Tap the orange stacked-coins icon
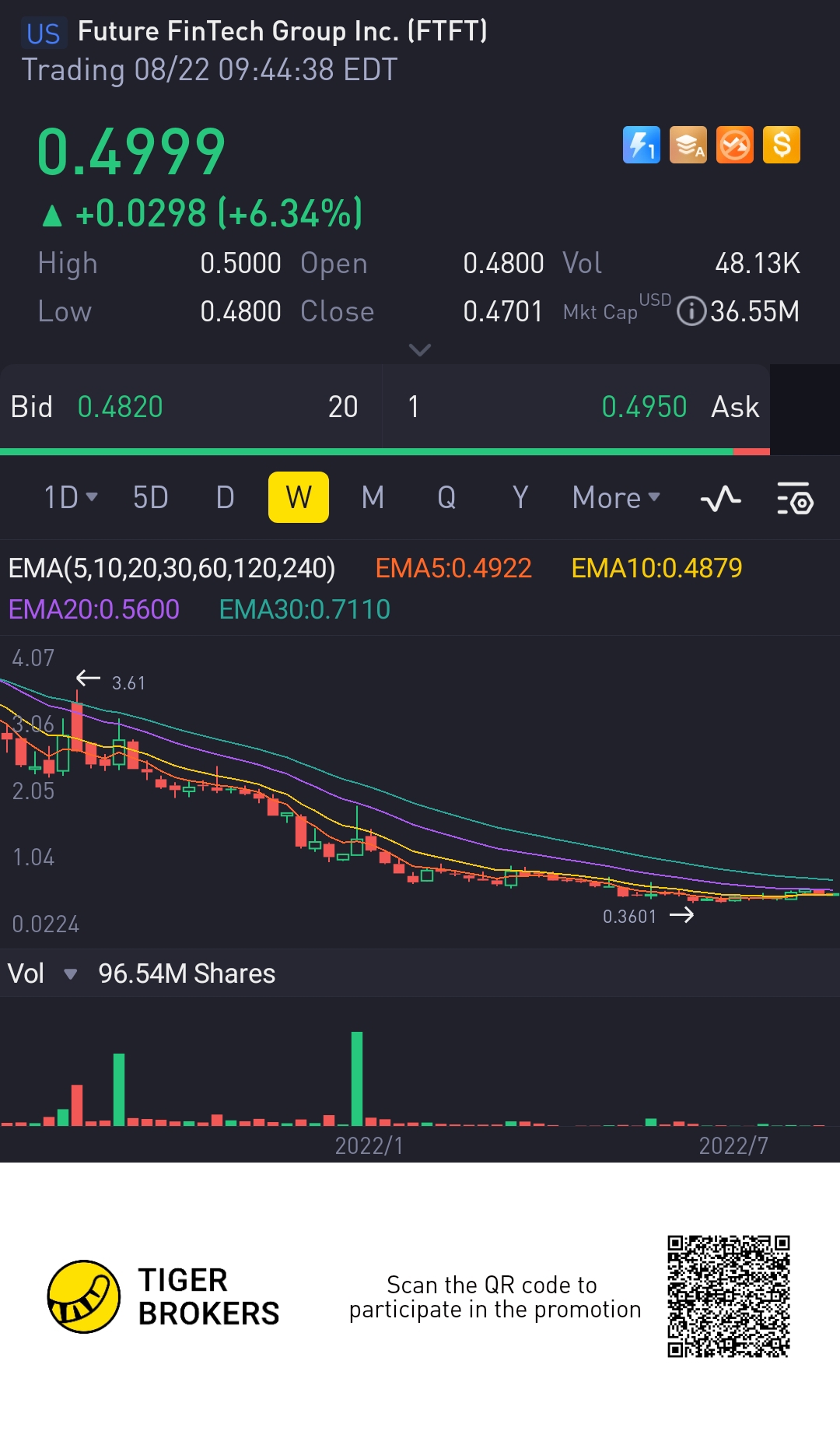 (x=688, y=146)
